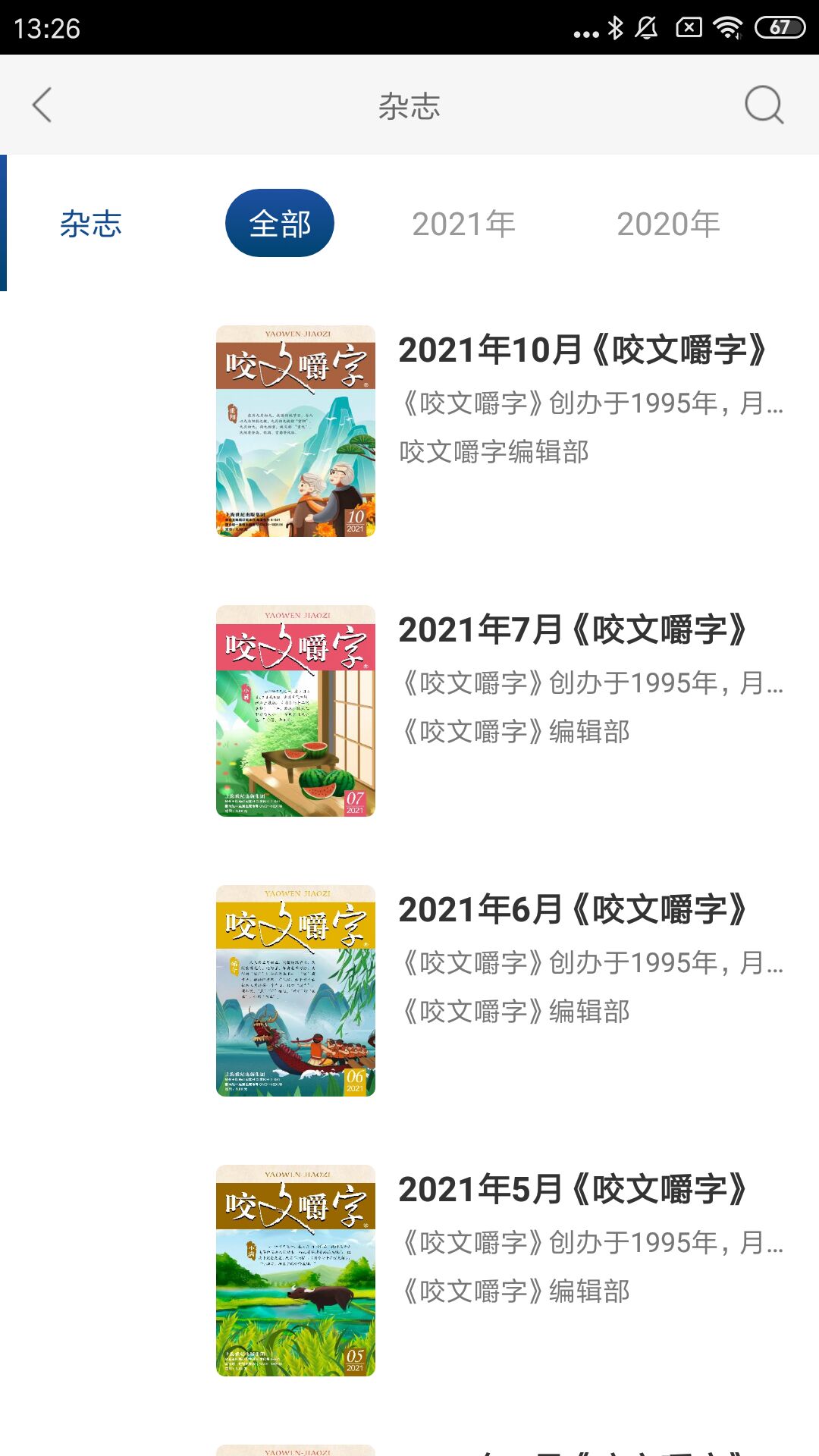The height and width of the screenshot is (1456, 819).
Task: Filter magazines by 2020年
Action: pyautogui.click(x=668, y=224)
